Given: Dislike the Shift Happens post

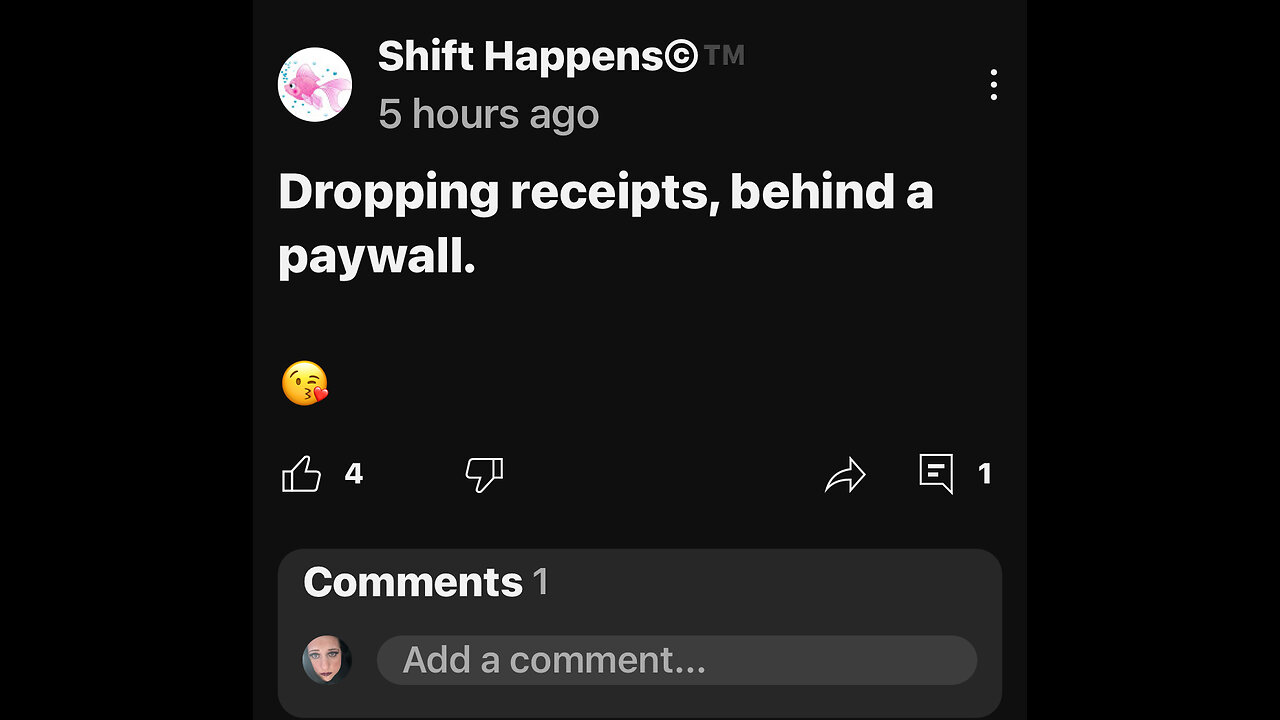Looking at the screenshot, I should pyautogui.click(x=484, y=474).
